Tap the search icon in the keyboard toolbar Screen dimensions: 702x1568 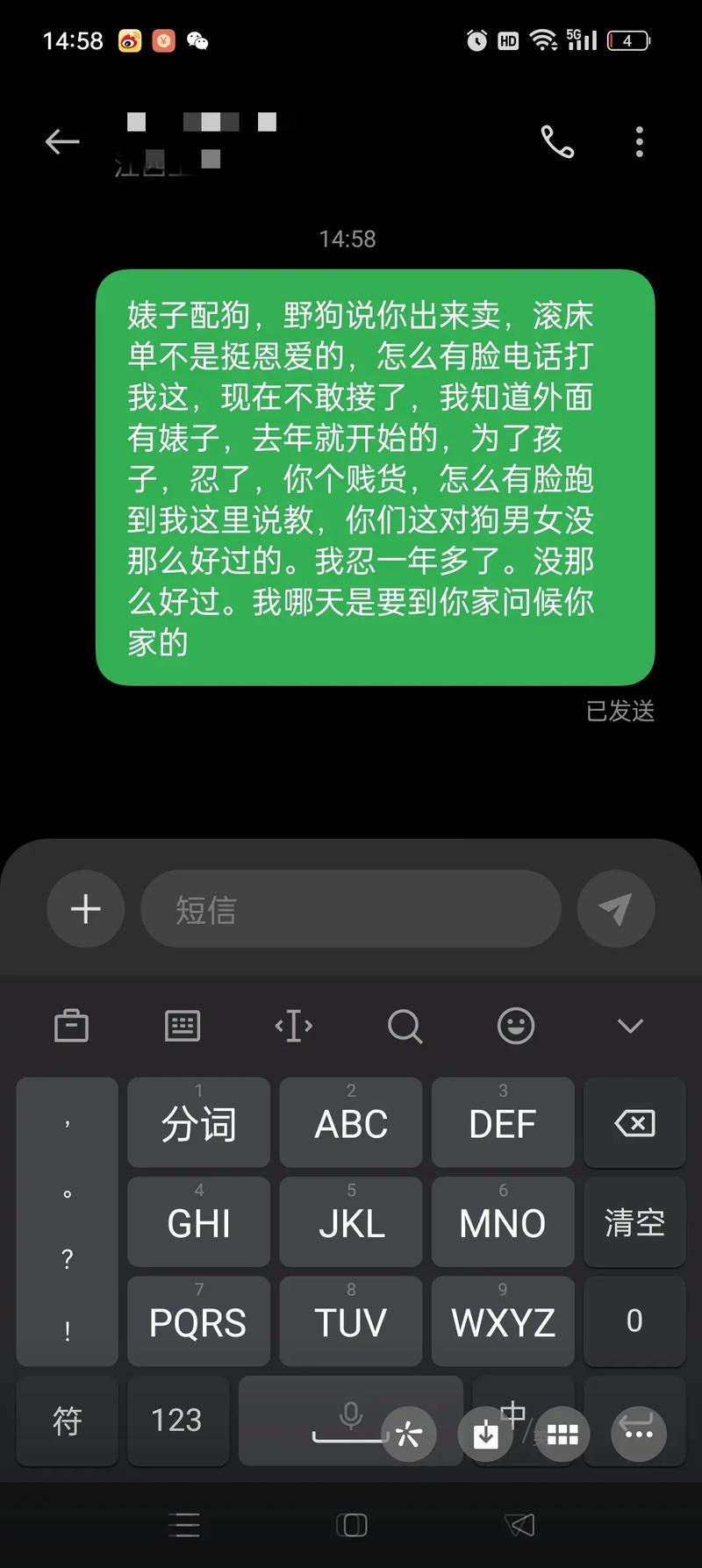click(x=405, y=1027)
